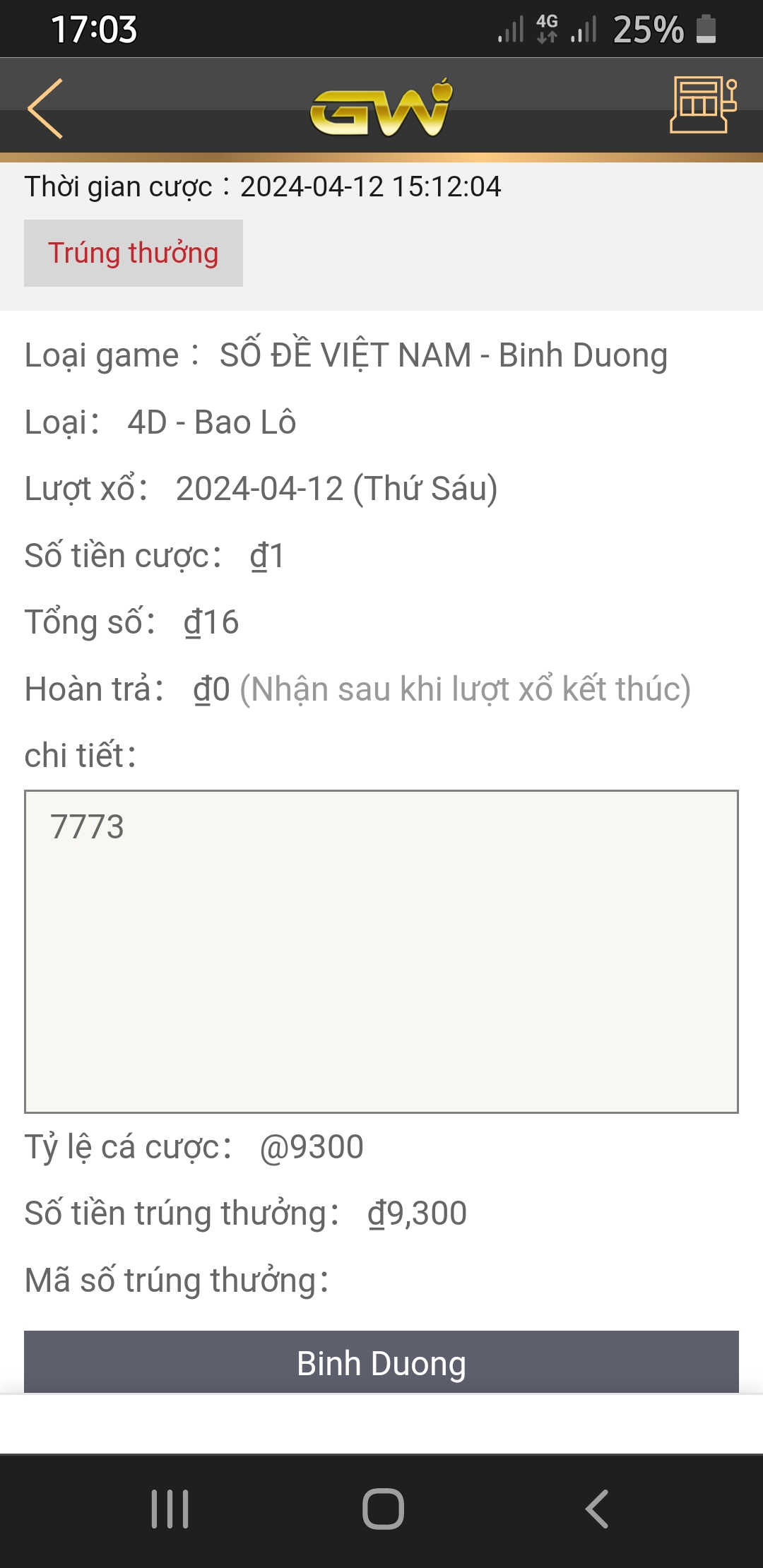Go to the home screen
The image size is (763, 1568).
[x=383, y=1509]
